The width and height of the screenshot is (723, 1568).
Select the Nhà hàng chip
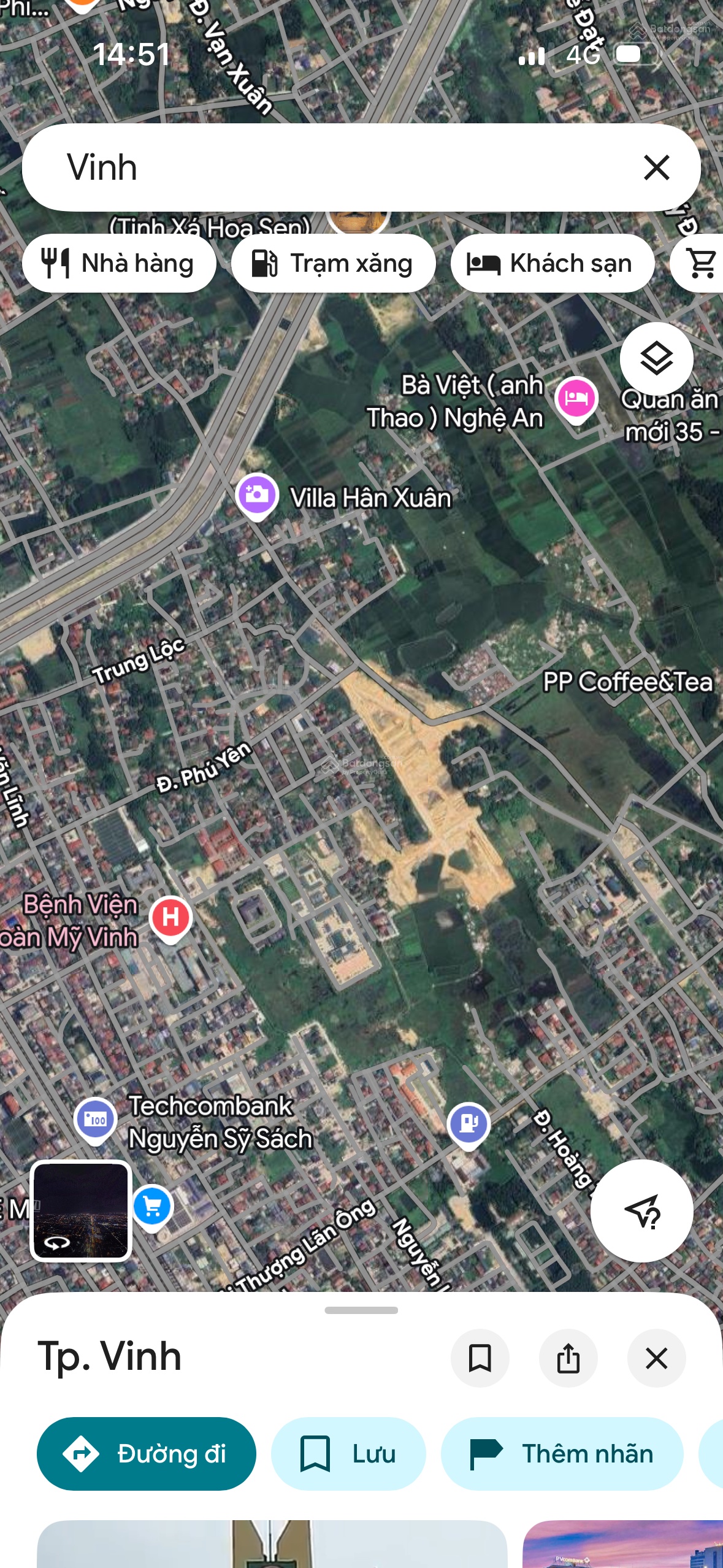(119, 263)
